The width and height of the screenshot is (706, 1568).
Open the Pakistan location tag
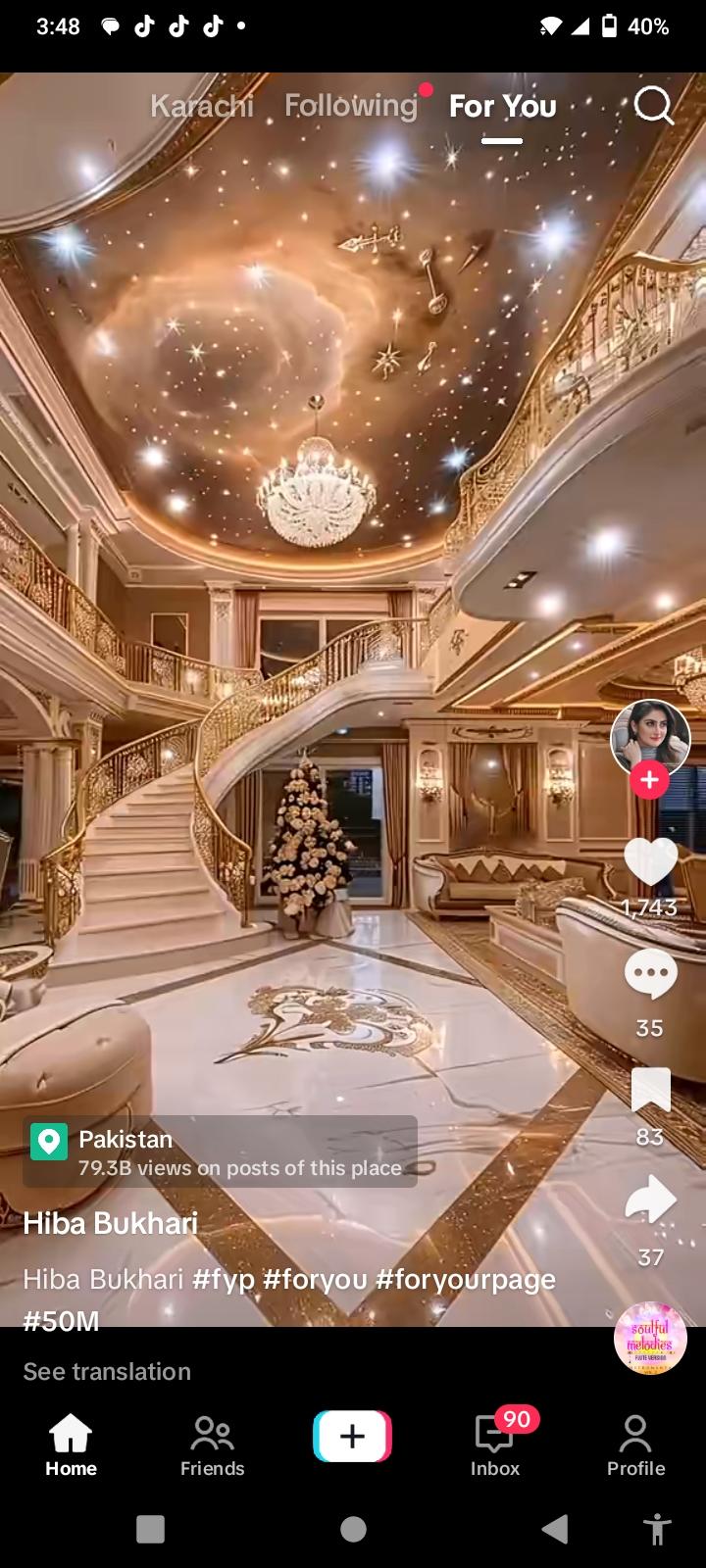(220, 1151)
